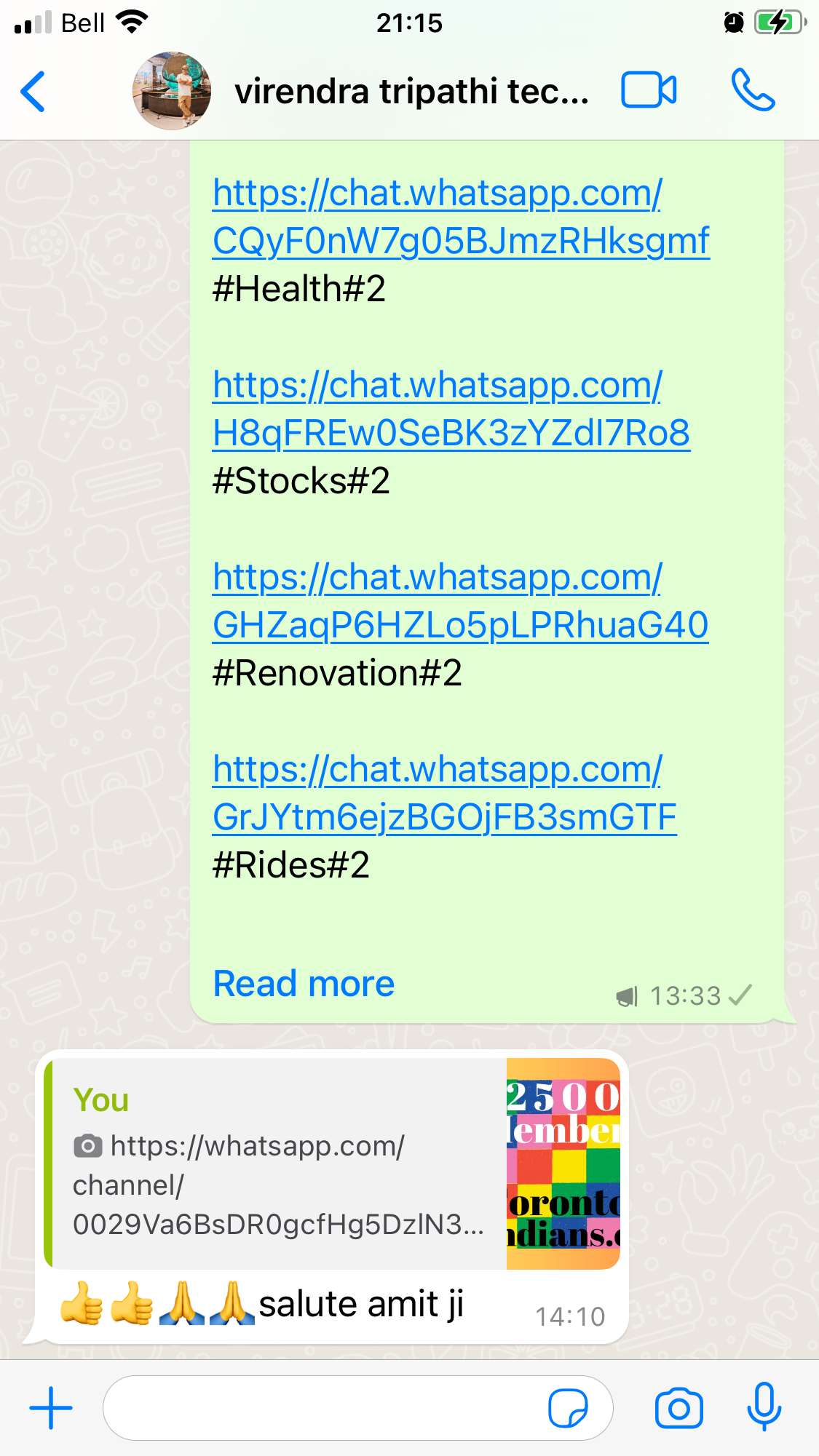Open the #Renovation#2 group invite link
Screen dimensions: 819x1456
pos(460,601)
